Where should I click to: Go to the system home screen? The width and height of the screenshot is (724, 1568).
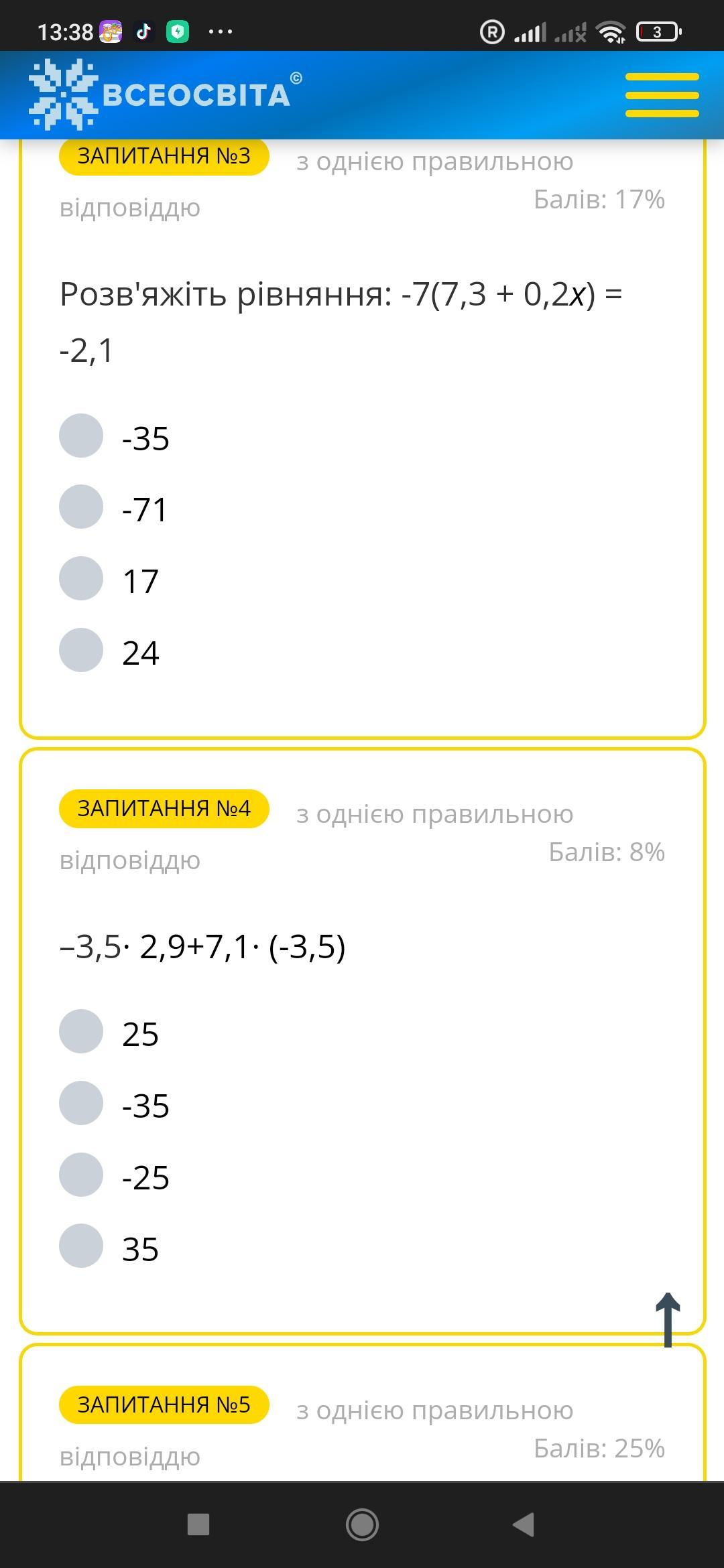click(362, 1524)
